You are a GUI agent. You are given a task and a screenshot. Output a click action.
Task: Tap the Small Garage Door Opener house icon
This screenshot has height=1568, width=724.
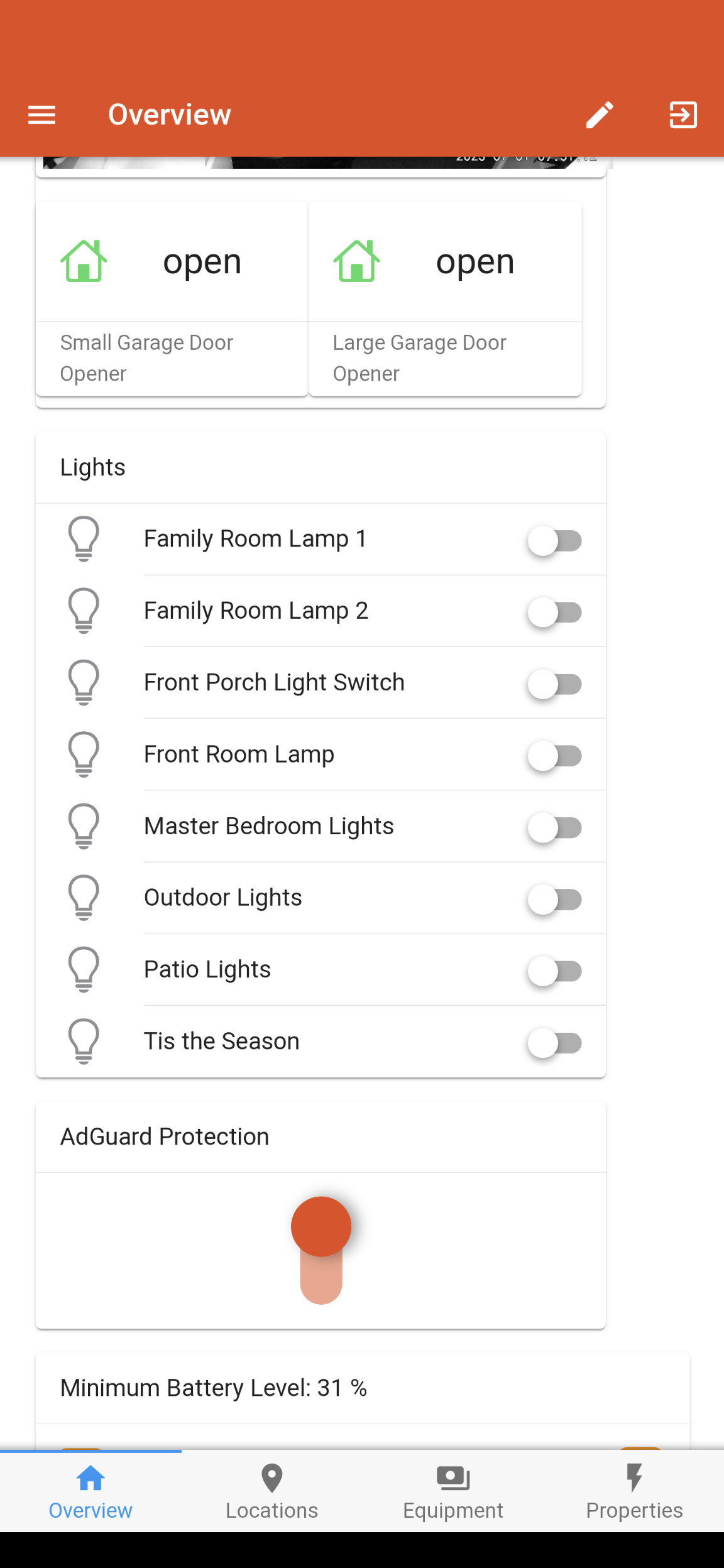click(x=82, y=261)
